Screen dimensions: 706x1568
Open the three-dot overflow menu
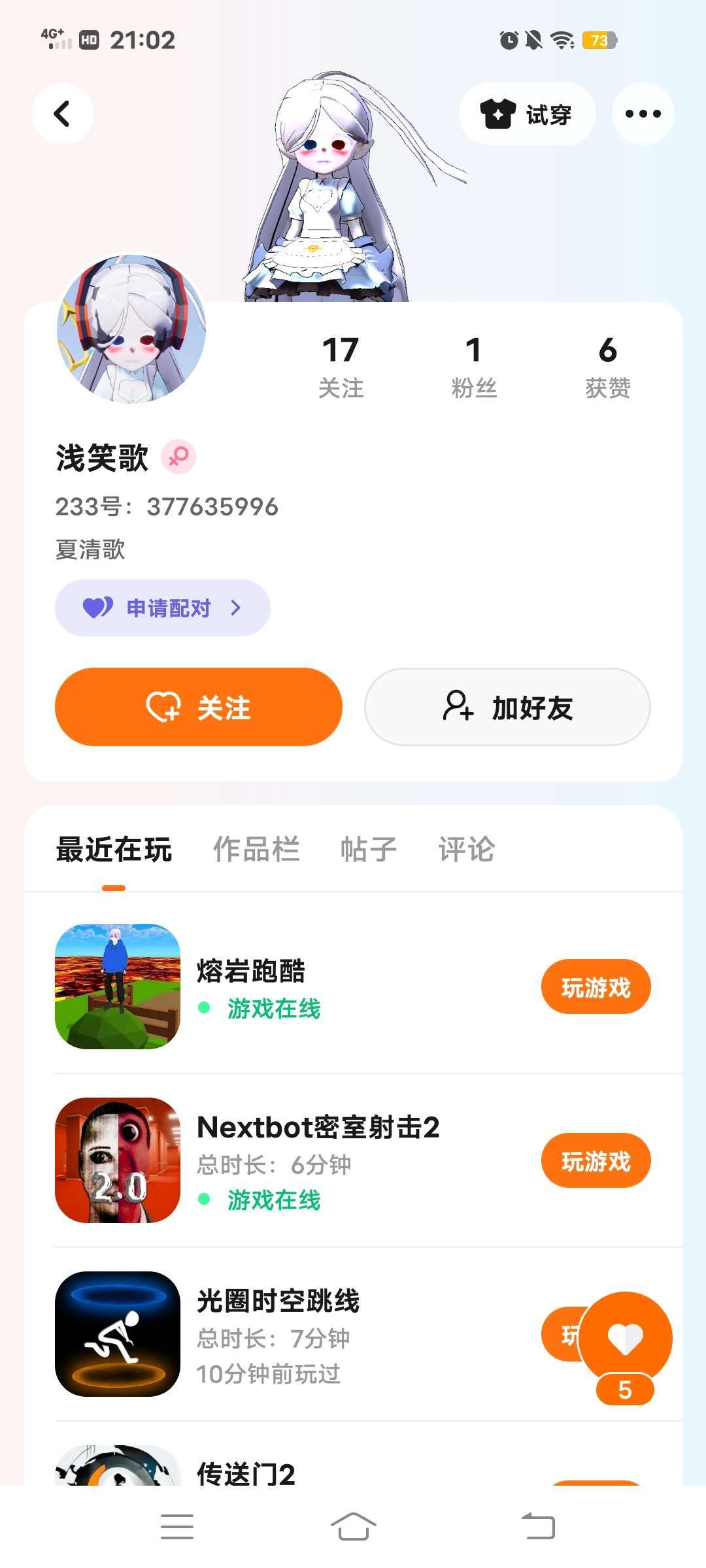[x=643, y=114]
